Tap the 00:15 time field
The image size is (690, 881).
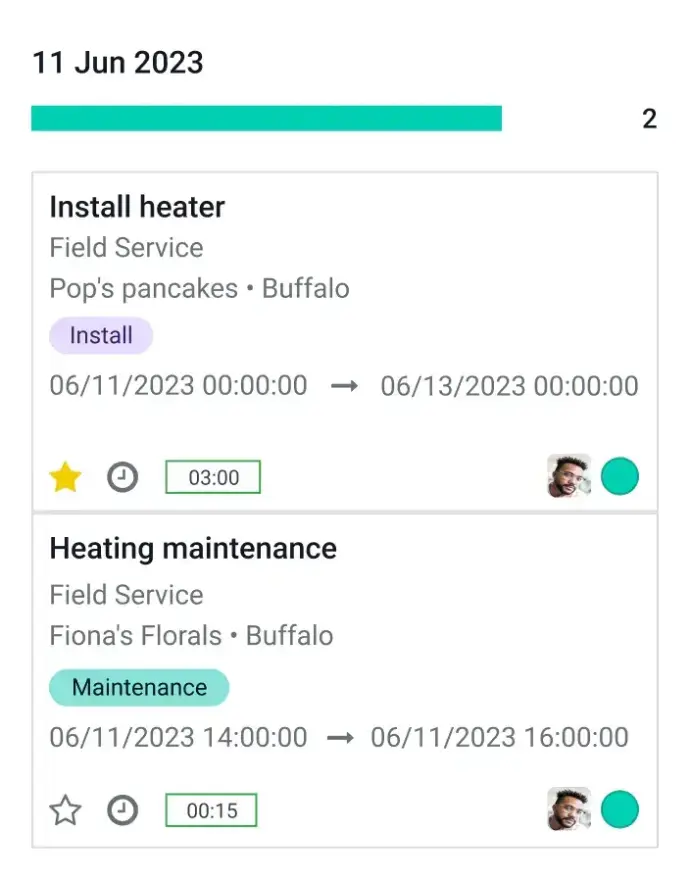click(x=211, y=810)
